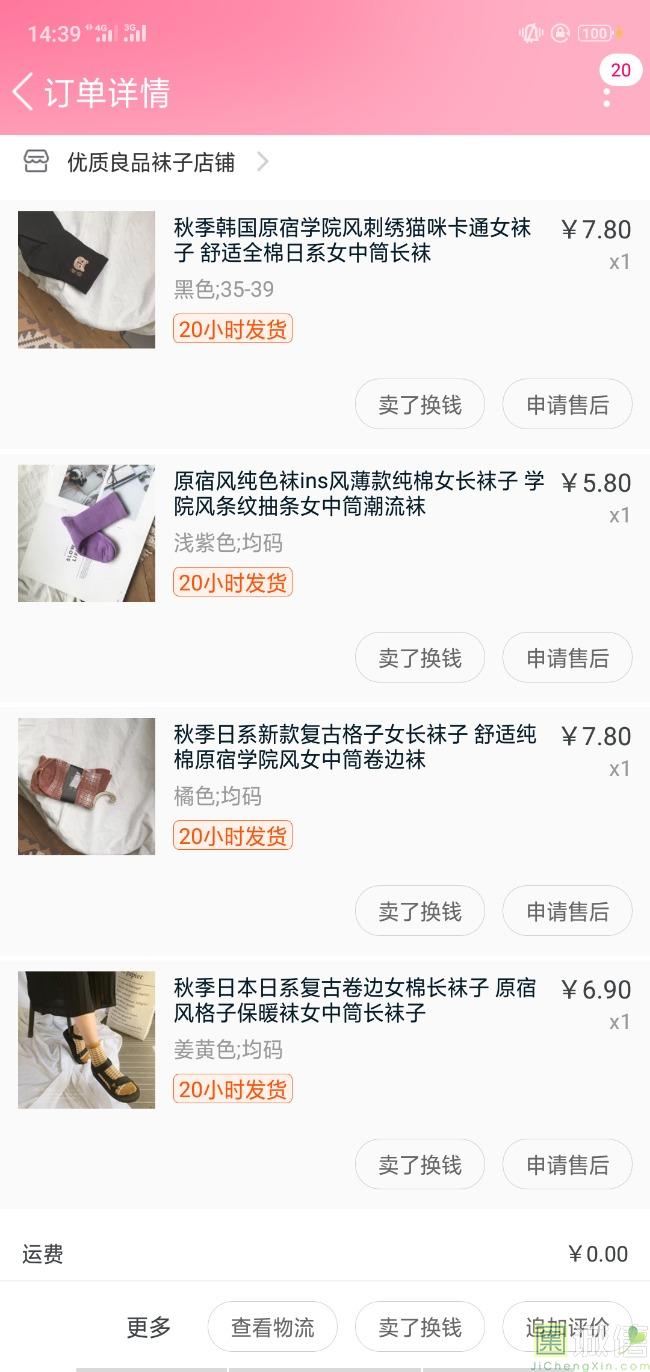This screenshot has height=1372, width=650.
Task: Open the ginger yellow socks product image
Action: [86, 1040]
